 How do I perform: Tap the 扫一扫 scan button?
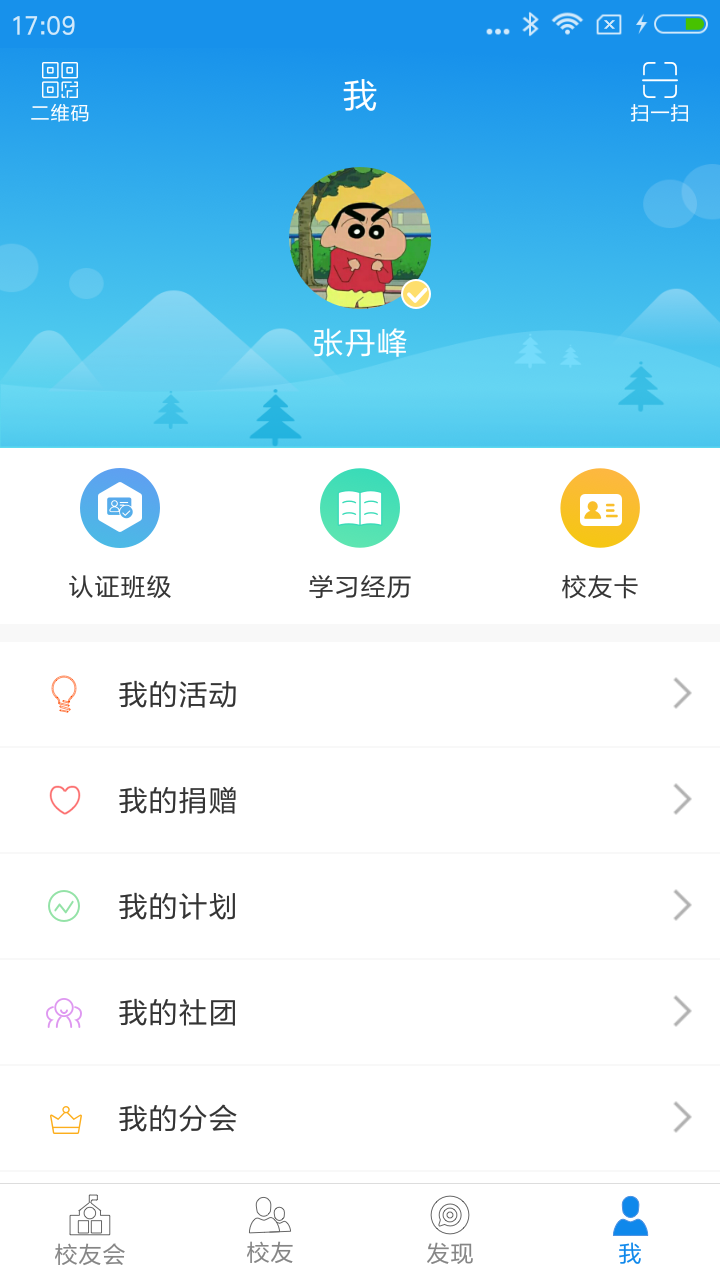coord(659,92)
